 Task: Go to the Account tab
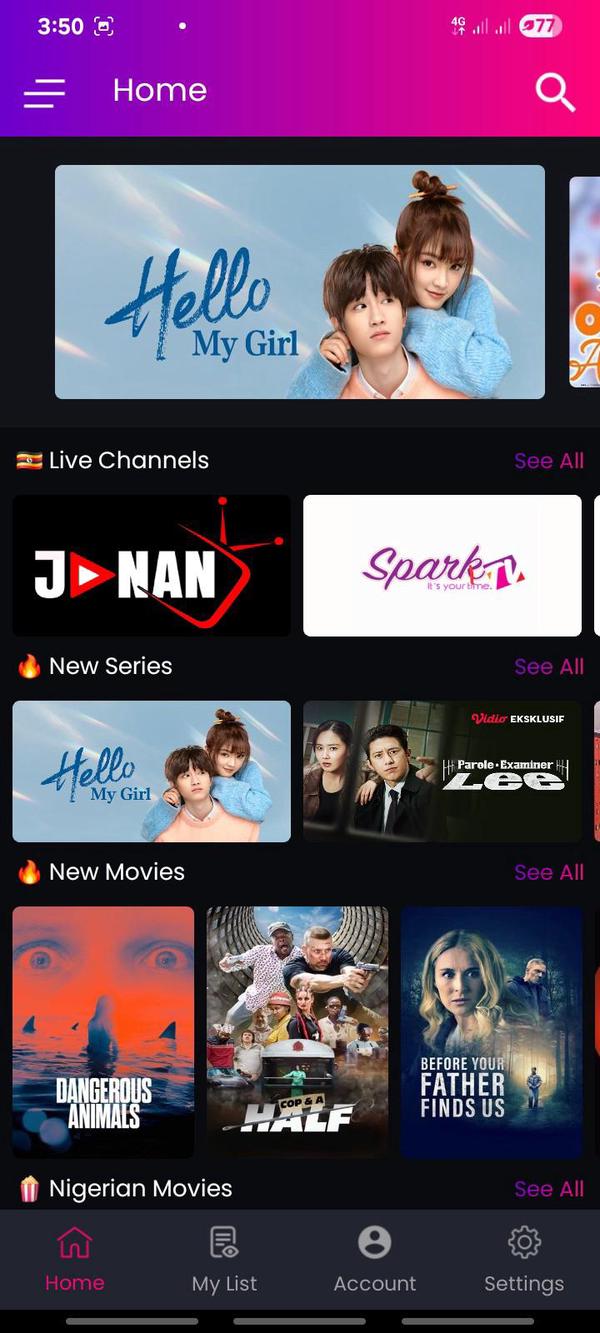click(x=375, y=1259)
